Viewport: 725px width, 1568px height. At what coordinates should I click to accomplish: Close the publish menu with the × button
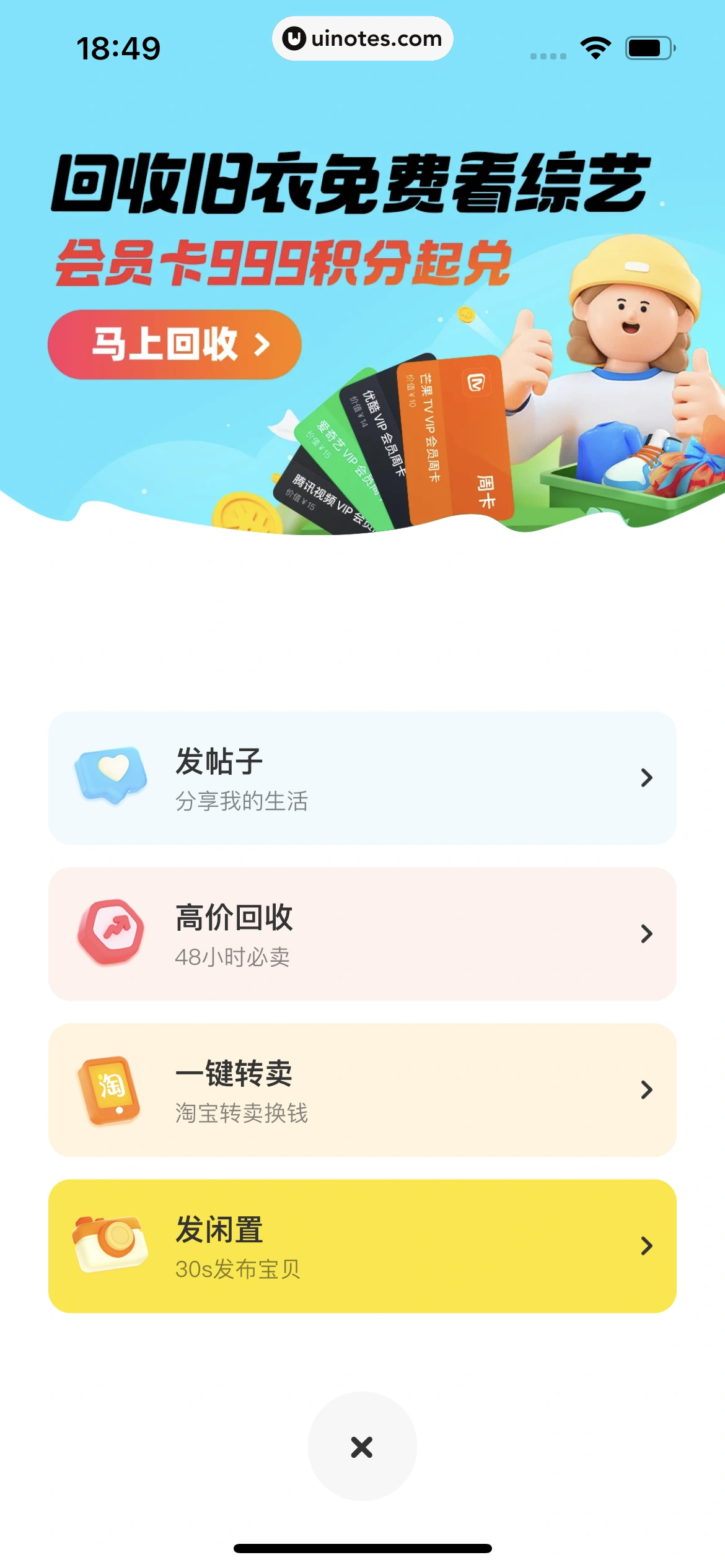click(x=362, y=1447)
